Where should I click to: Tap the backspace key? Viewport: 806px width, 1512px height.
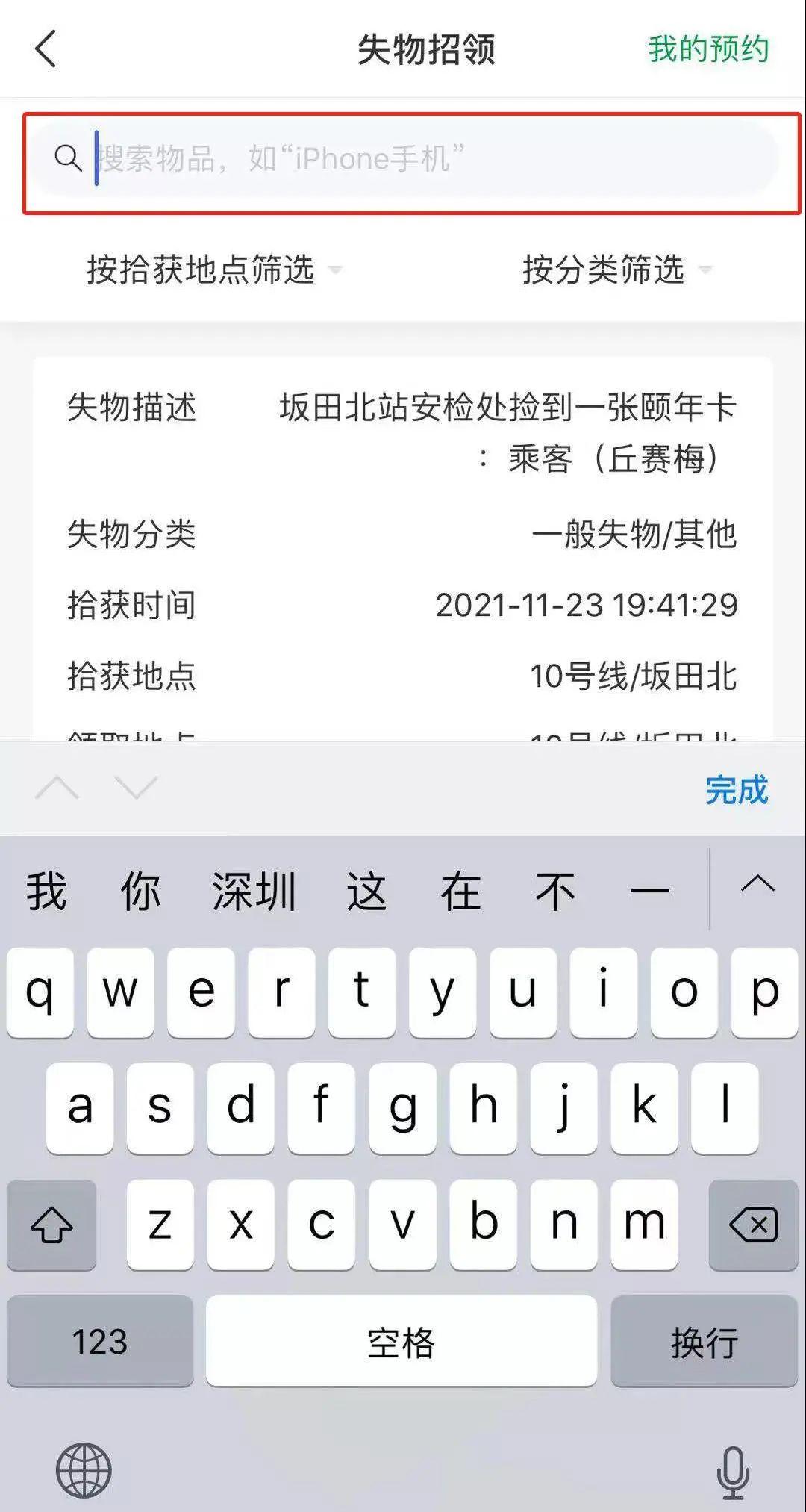(x=753, y=1225)
